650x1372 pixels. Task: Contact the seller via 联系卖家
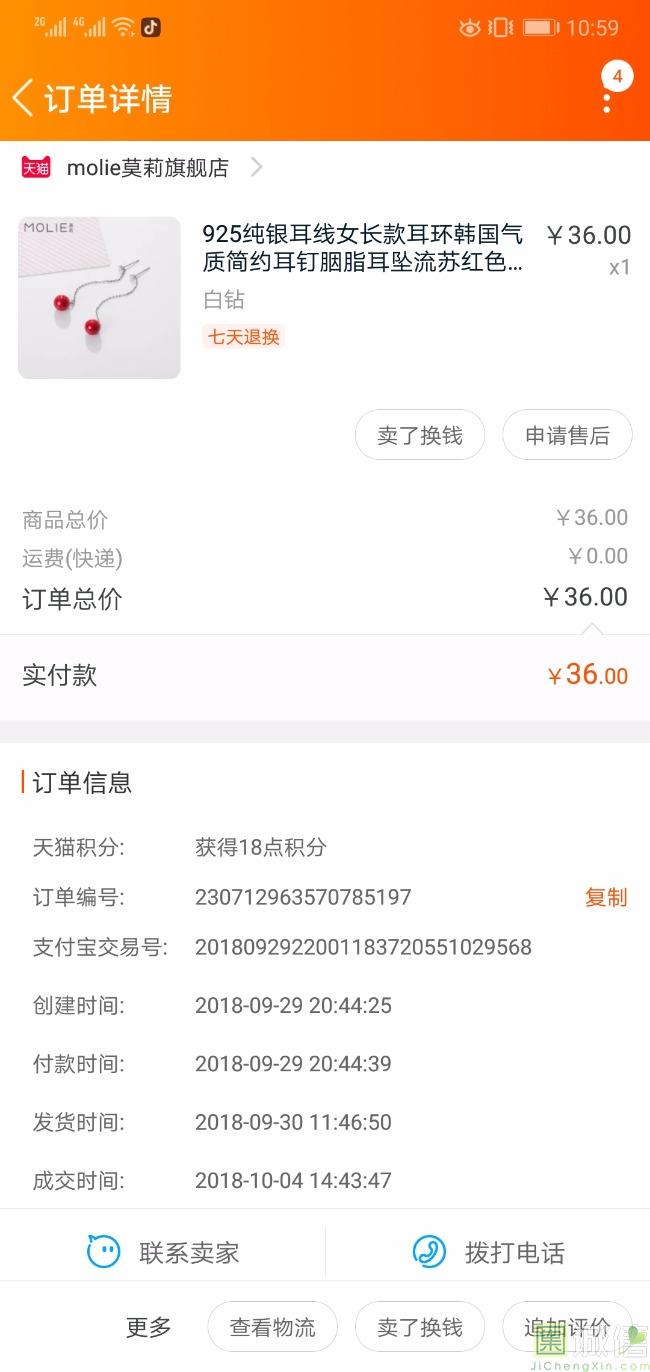point(163,1252)
